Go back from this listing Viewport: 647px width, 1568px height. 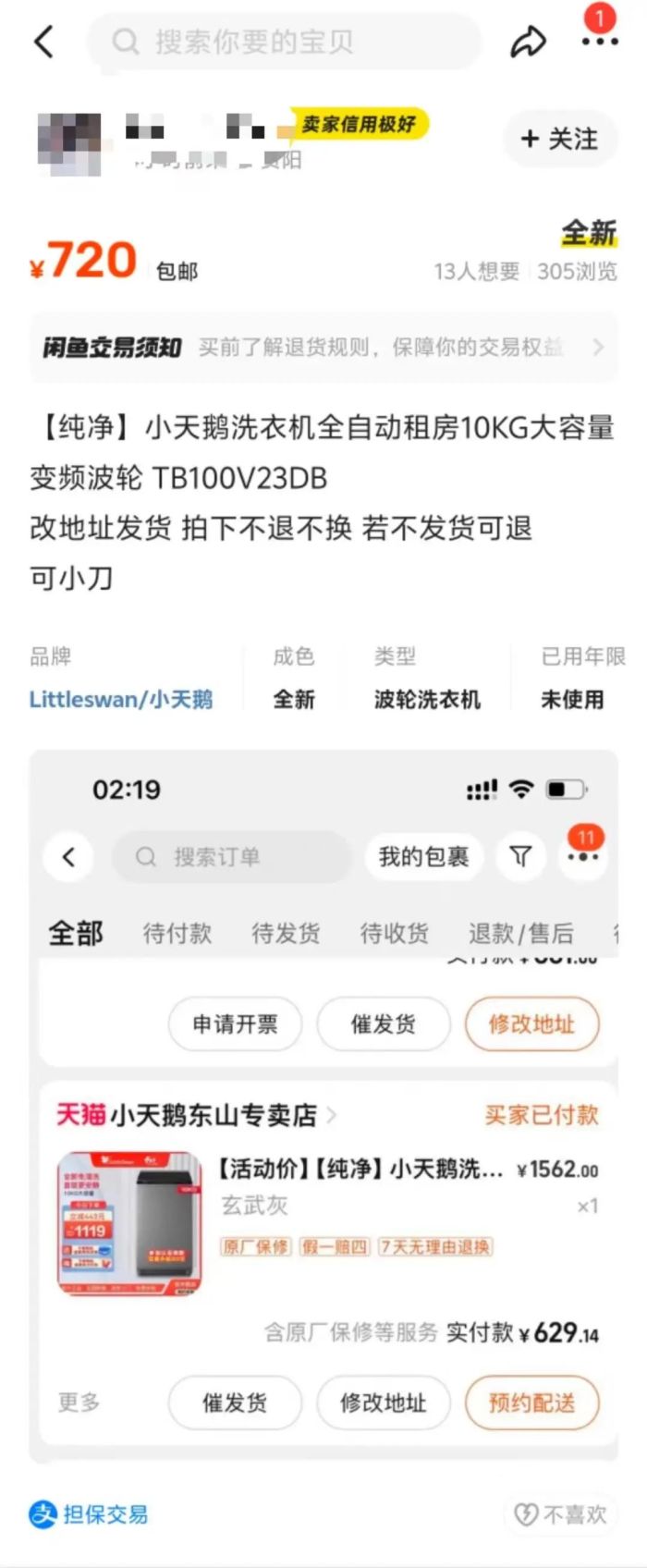pos(43,42)
